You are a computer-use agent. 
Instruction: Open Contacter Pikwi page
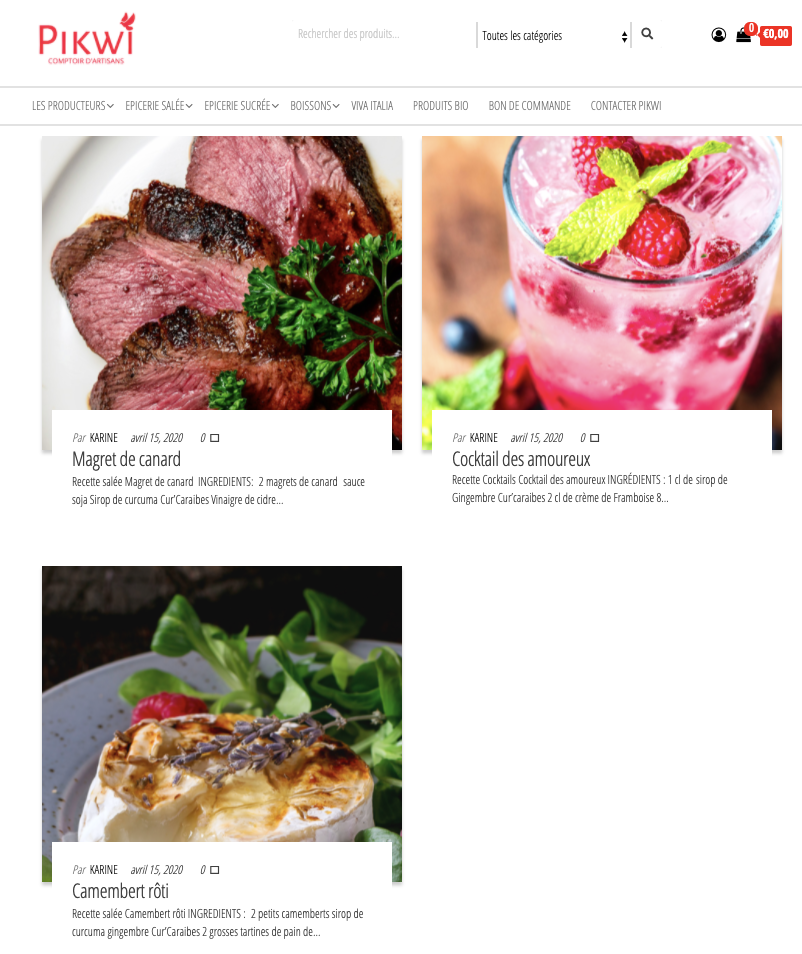pyautogui.click(x=625, y=106)
